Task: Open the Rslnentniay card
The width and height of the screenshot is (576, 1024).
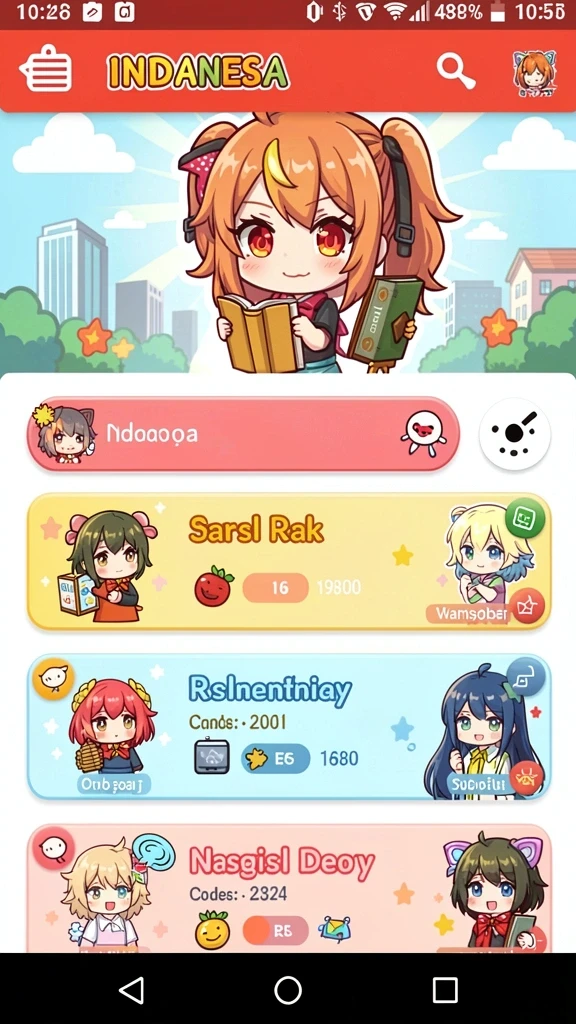Action: click(x=289, y=726)
